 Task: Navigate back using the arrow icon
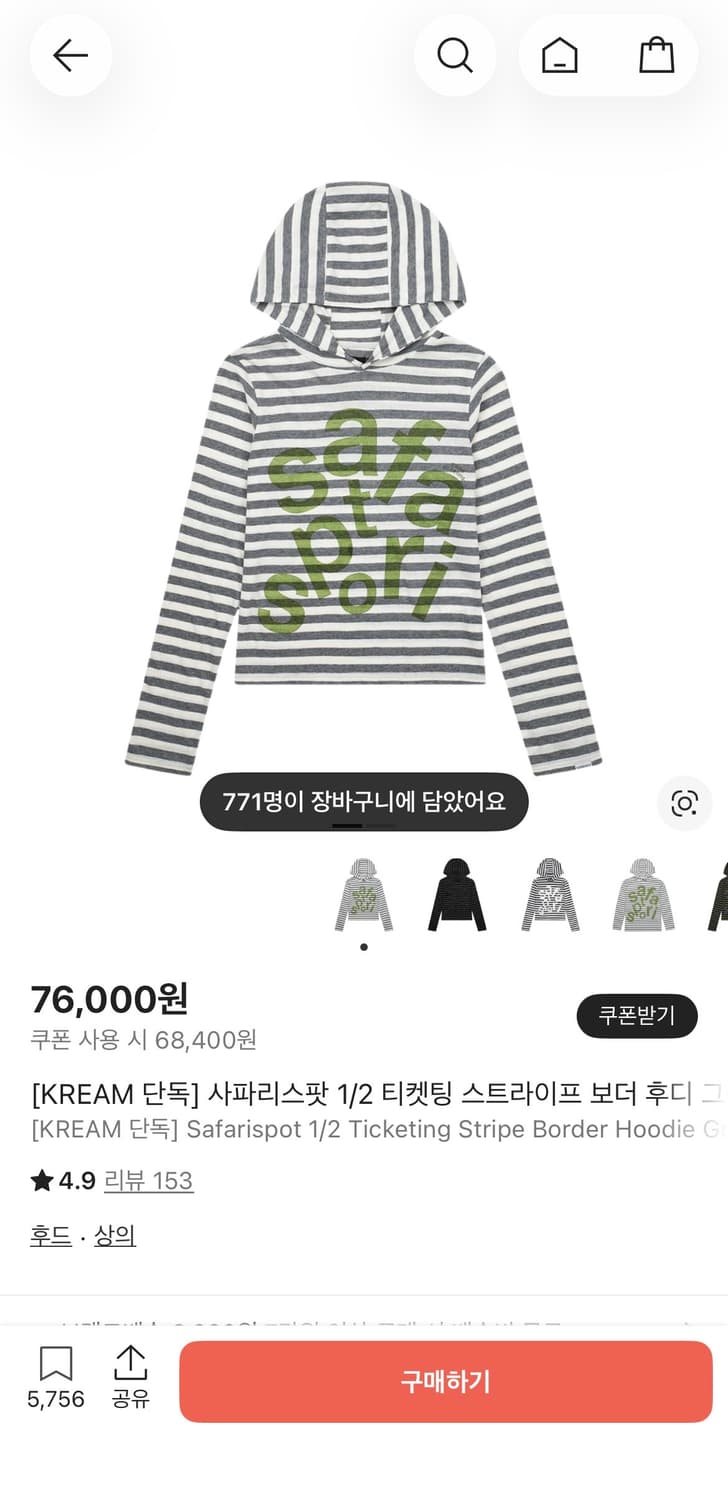click(x=70, y=55)
